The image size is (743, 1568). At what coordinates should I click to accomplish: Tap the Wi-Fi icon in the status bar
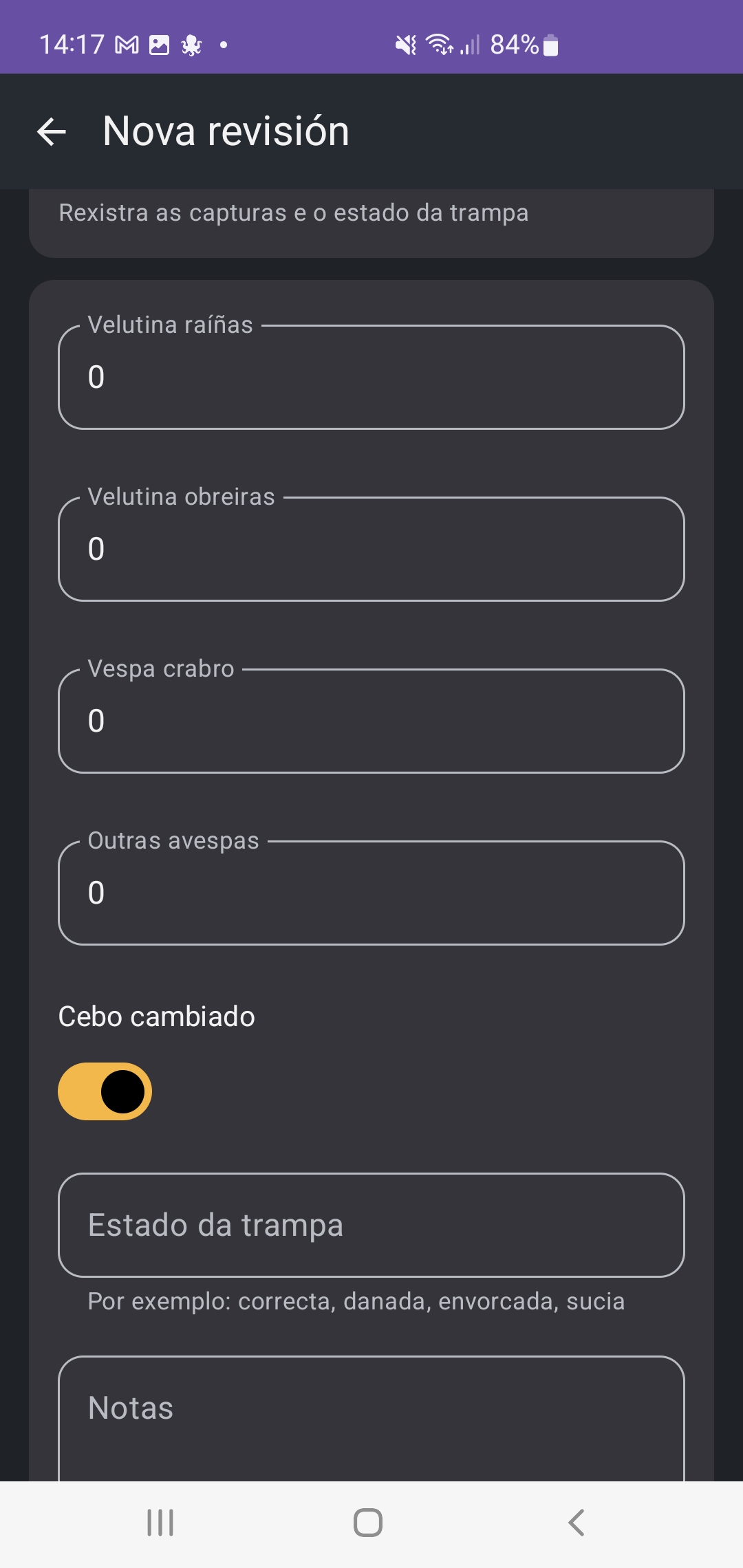tap(441, 45)
